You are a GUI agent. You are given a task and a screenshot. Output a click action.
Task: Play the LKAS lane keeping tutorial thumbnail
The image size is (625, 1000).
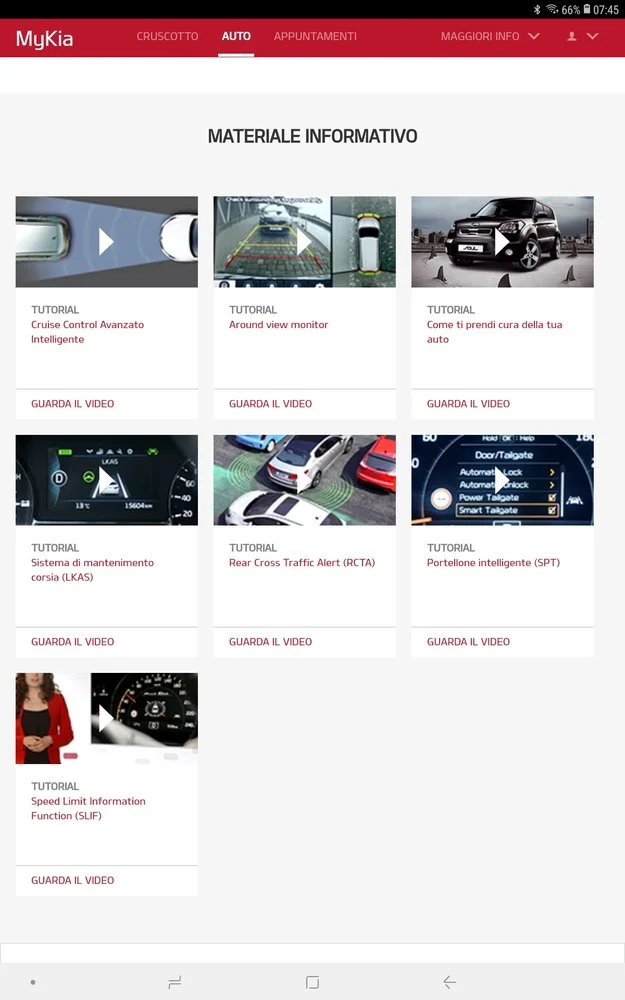pyautogui.click(x=107, y=480)
